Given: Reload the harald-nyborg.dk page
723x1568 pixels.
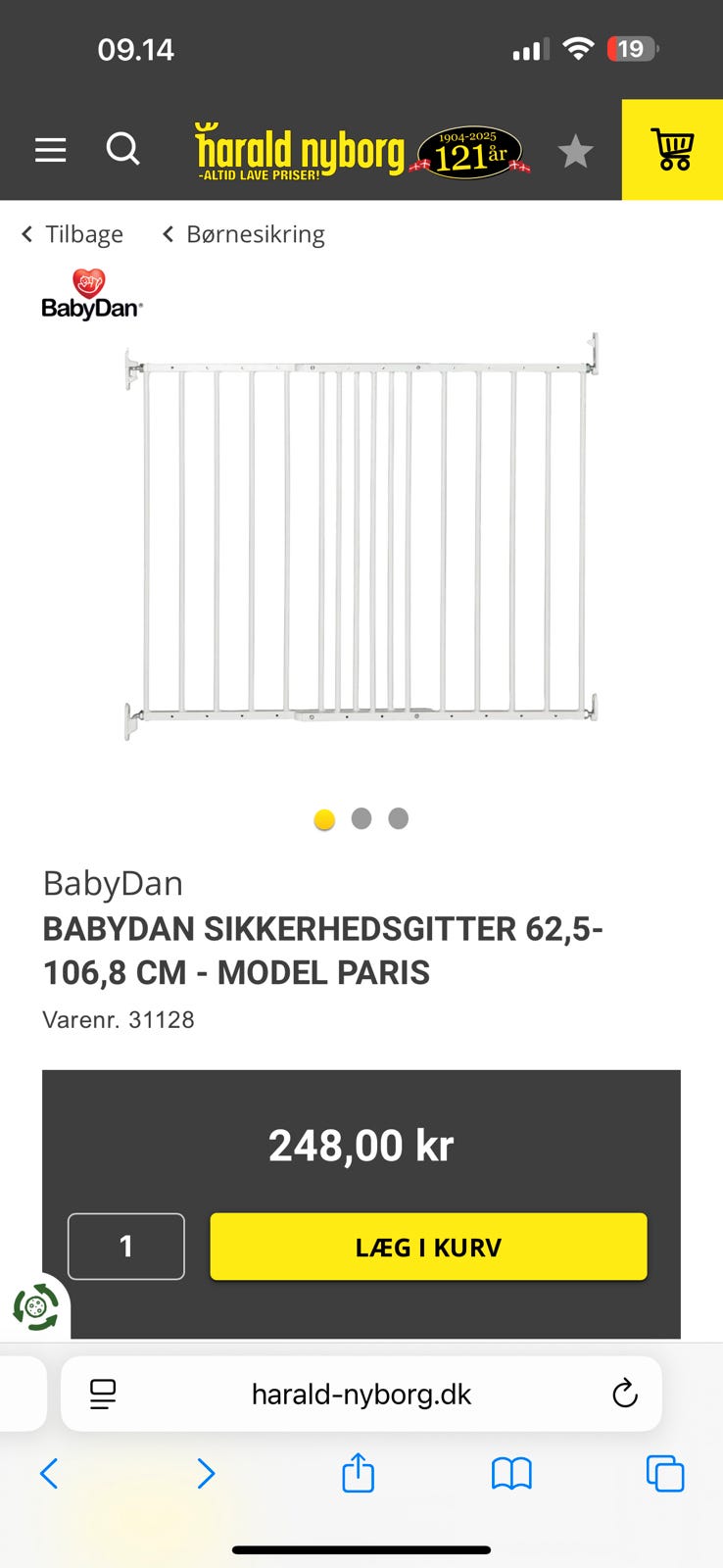Looking at the screenshot, I should [624, 1394].
